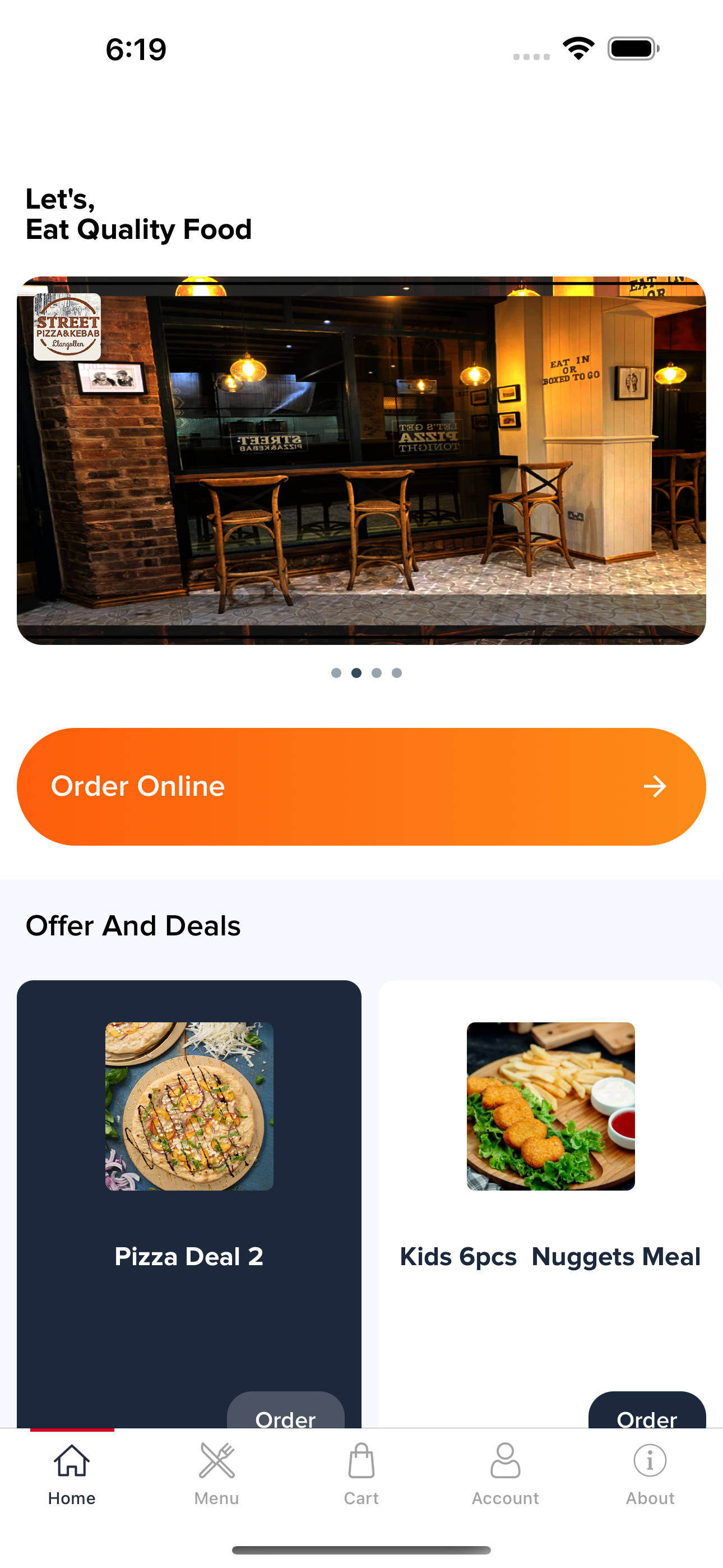
Task: Tap the restaurant interior banner photo
Action: [361, 458]
